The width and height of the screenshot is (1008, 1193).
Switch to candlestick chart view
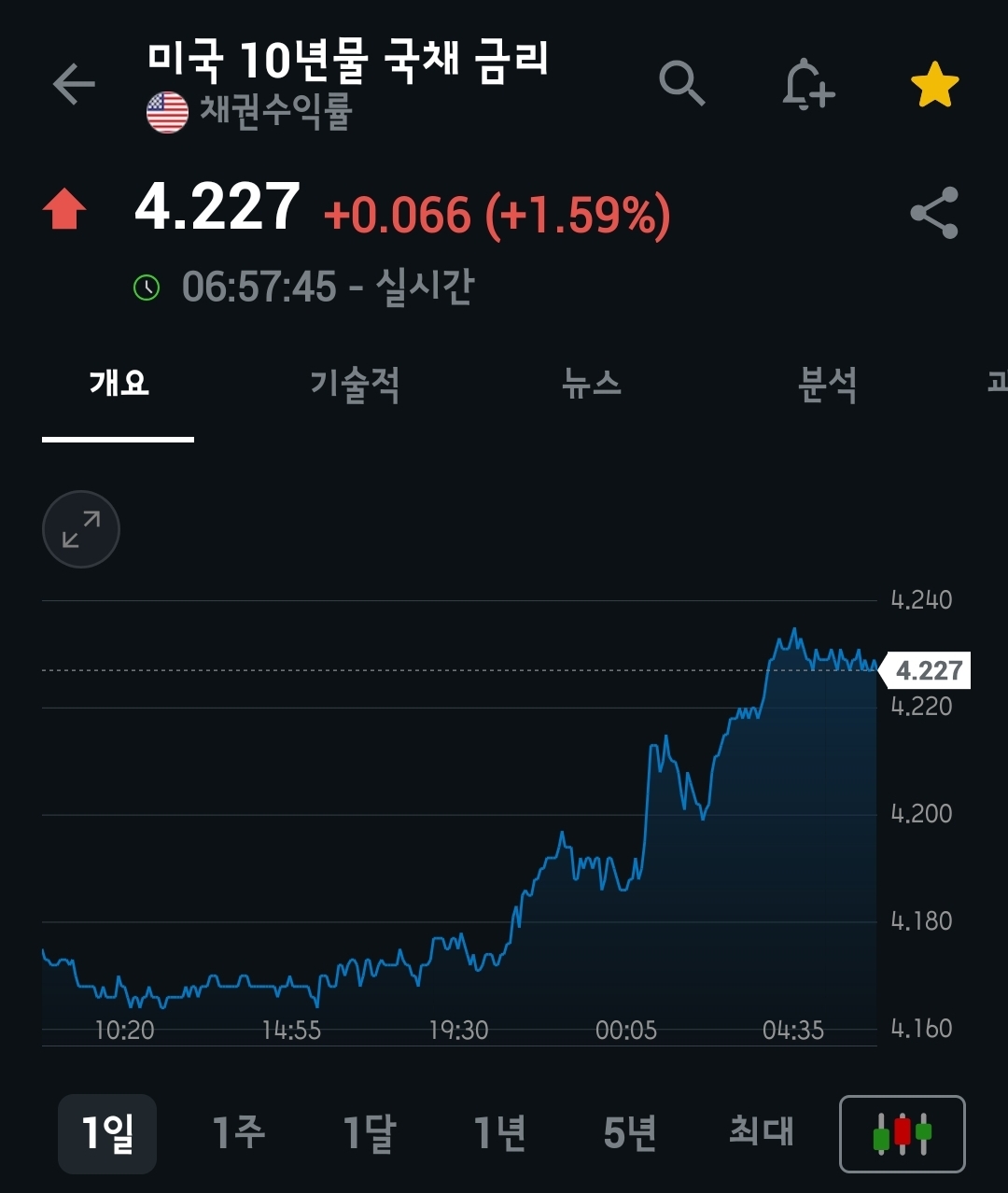(903, 1133)
